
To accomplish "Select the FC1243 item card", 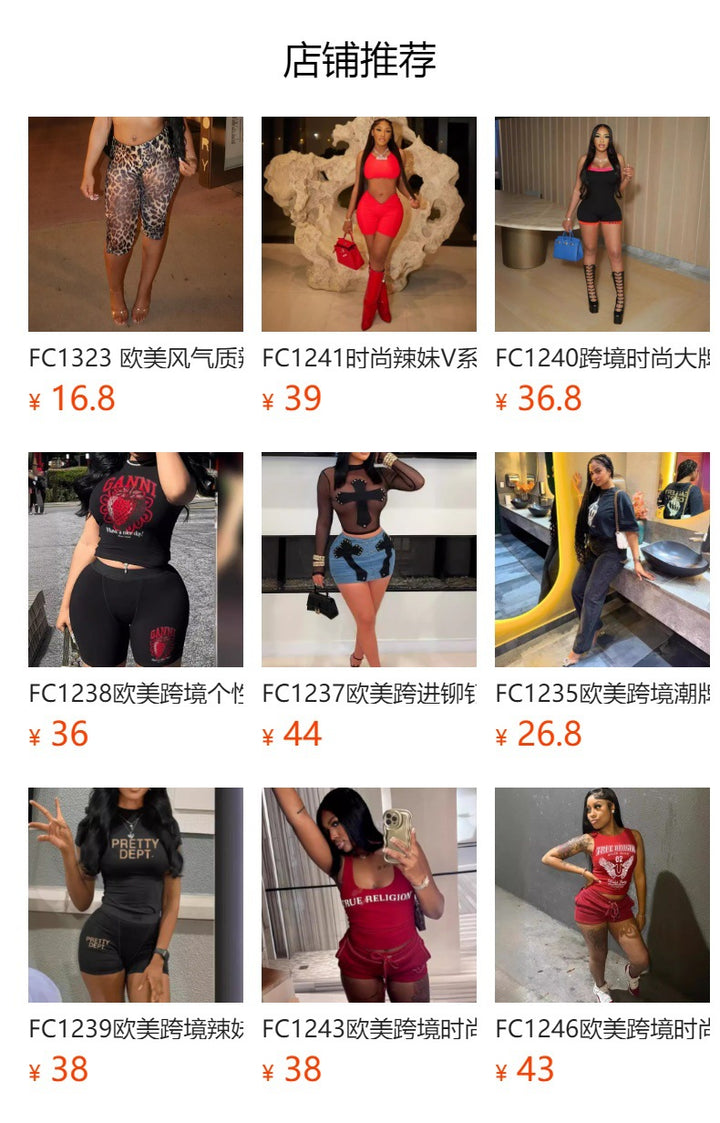I will tap(369, 894).
